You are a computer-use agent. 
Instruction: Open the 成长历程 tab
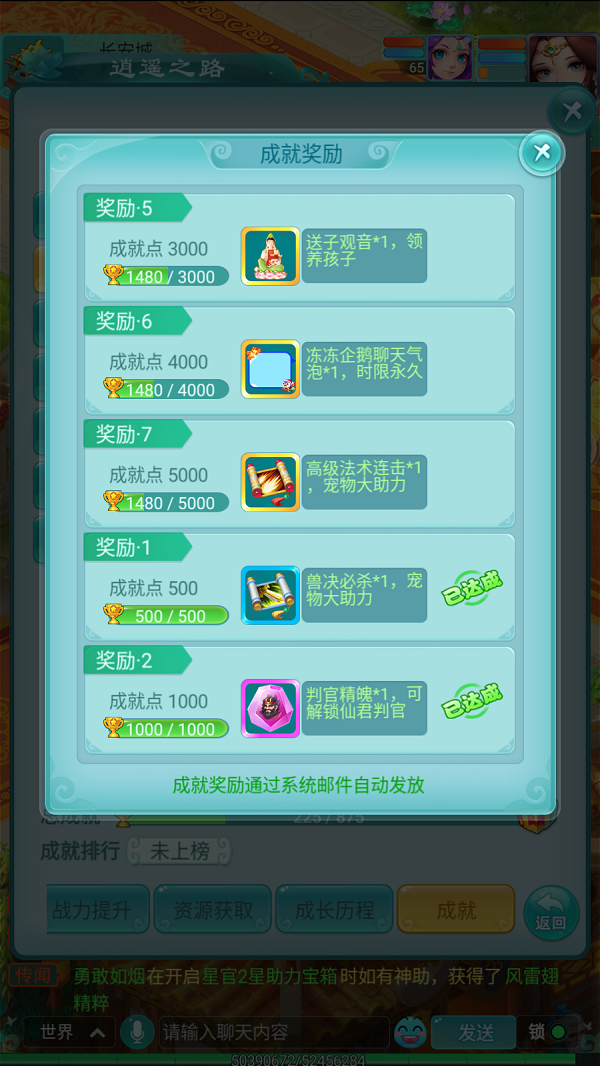coord(334,910)
